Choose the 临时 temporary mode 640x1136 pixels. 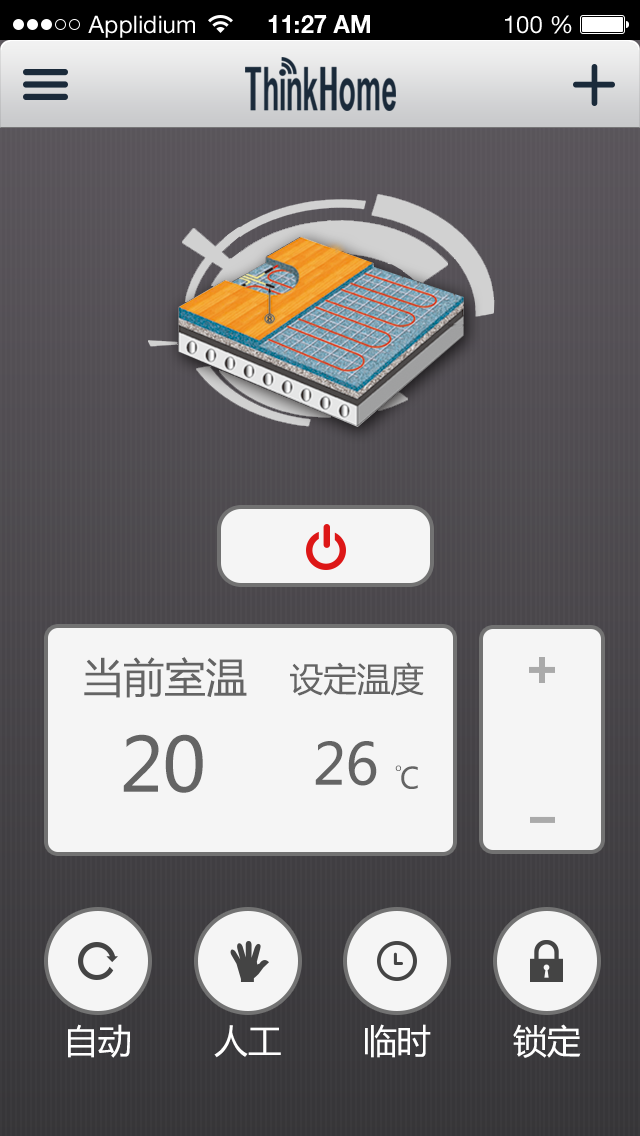tap(397, 961)
